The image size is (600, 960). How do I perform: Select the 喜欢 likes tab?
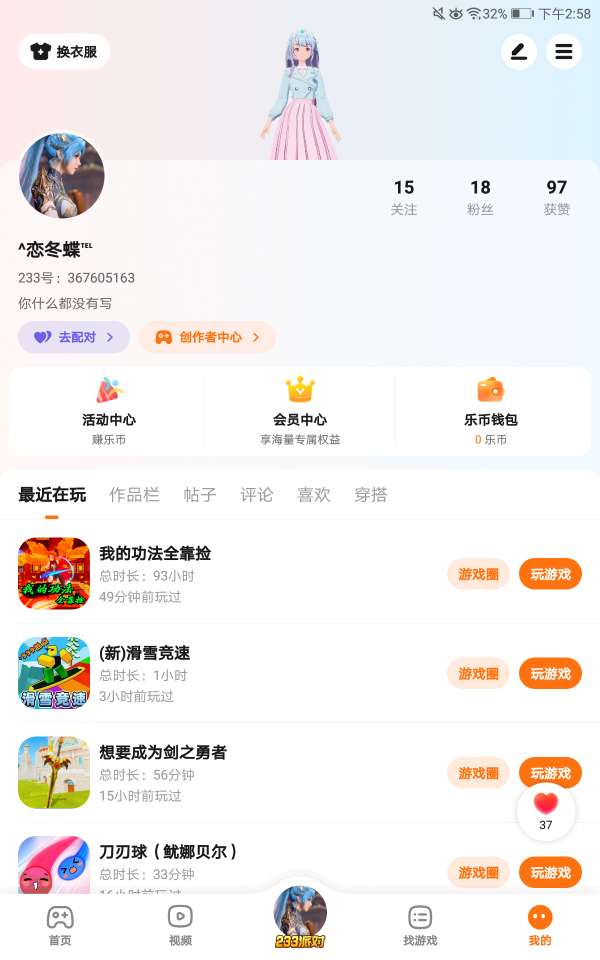[314, 495]
